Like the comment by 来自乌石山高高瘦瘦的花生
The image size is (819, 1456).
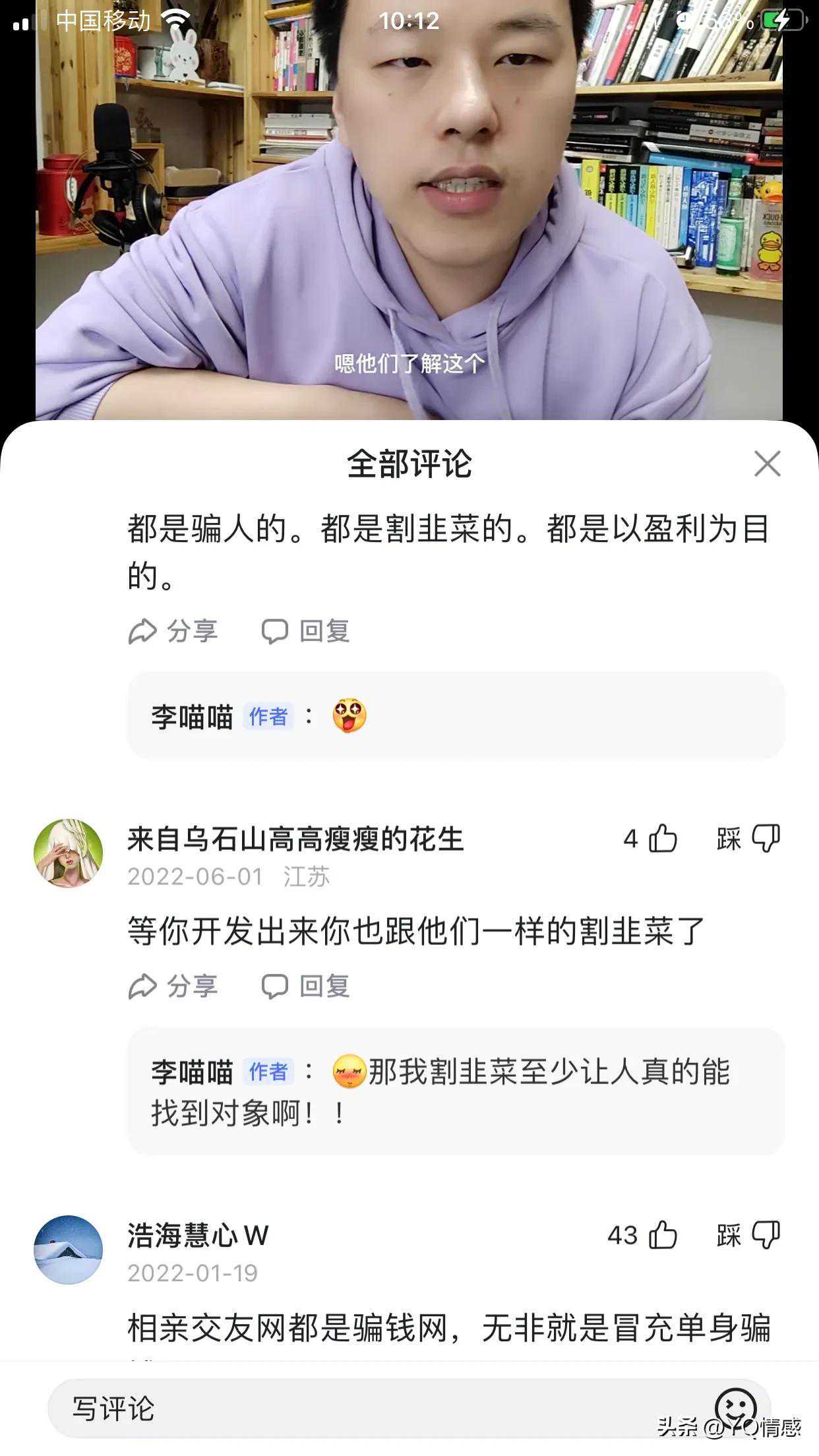pyautogui.click(x=662, y=839)
